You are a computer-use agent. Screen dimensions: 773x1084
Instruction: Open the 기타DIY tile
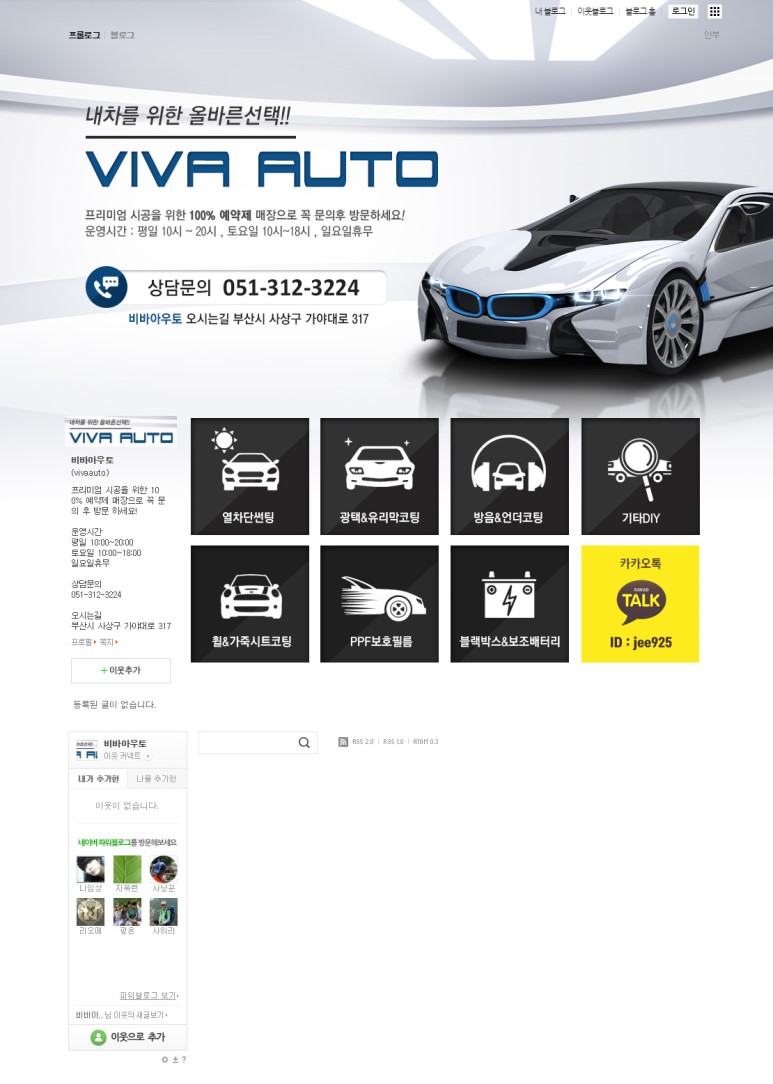[x=640, y=476]
